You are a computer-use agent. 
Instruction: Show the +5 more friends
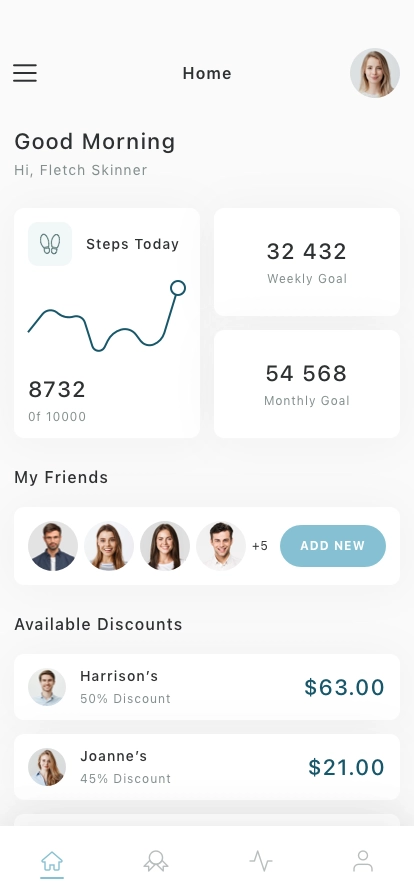click(x=260, y=546)
